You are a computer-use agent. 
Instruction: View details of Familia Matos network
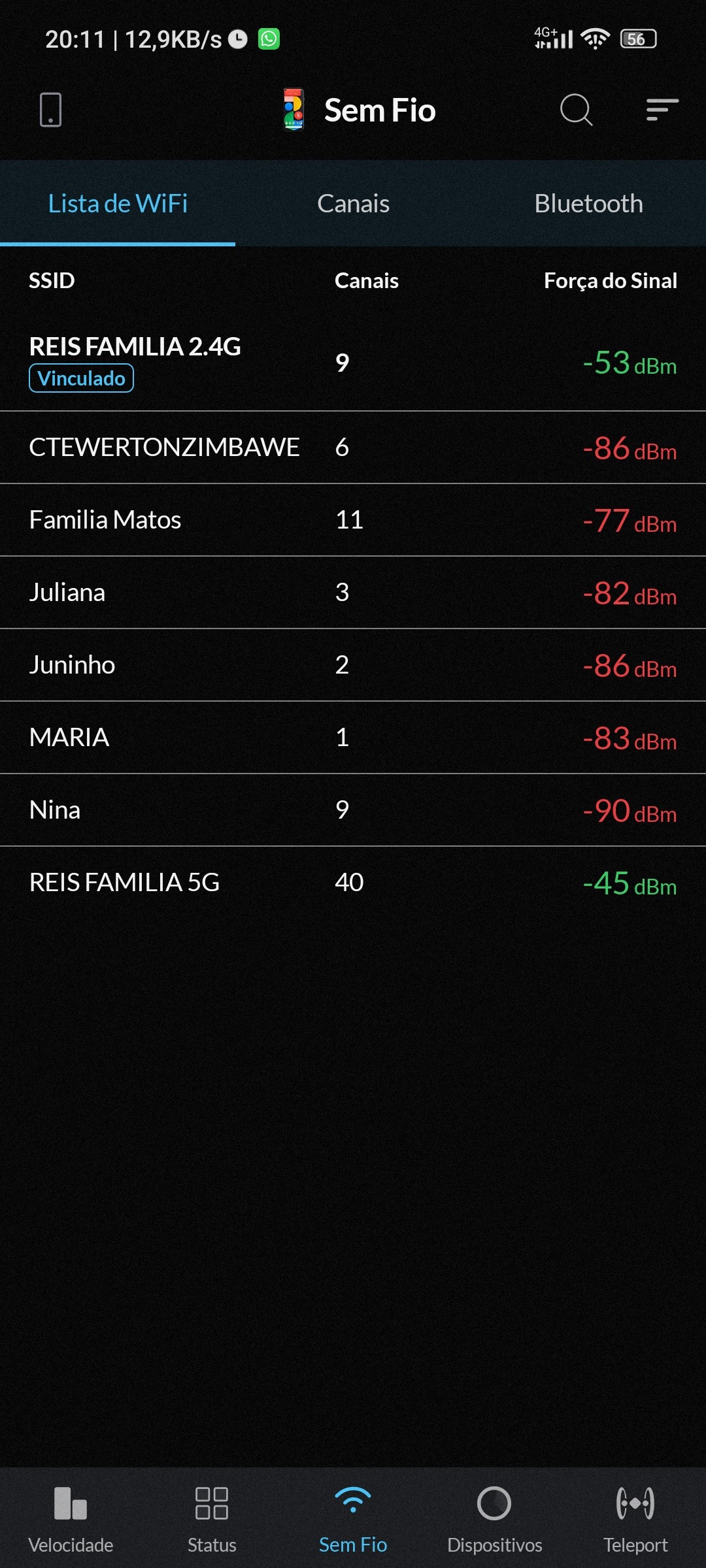[353, 520]
